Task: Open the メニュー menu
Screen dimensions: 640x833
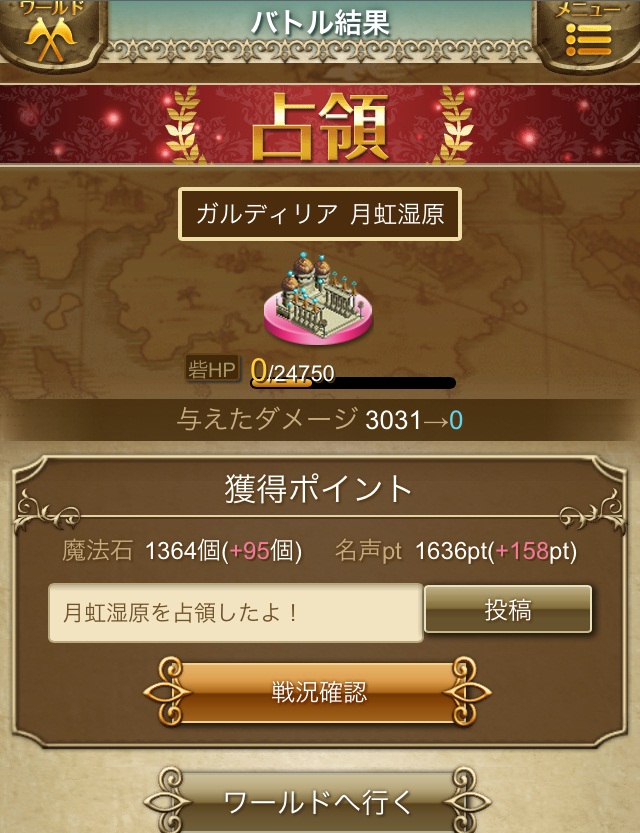Action: pos(589,35)
